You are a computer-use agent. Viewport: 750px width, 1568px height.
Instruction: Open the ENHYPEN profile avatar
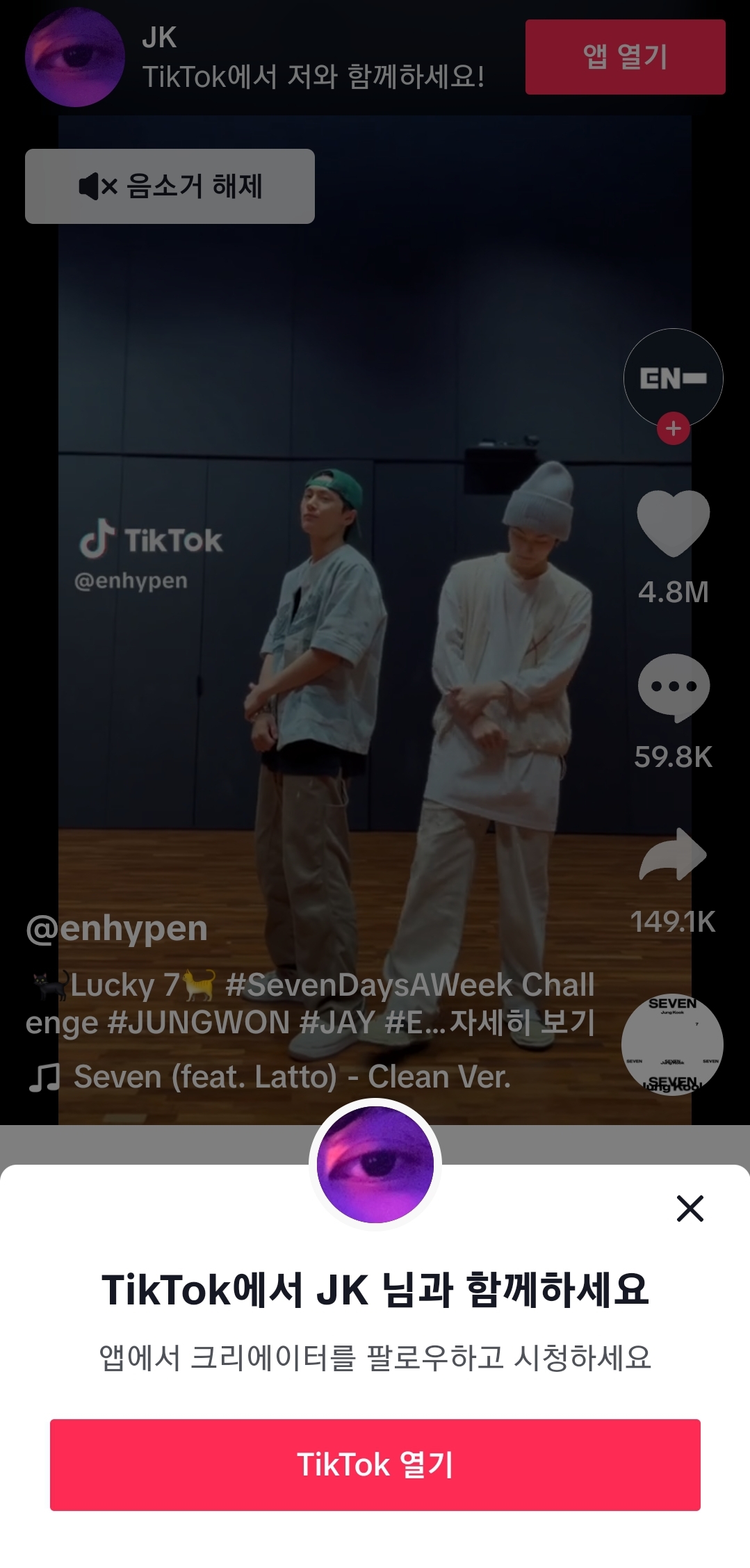pos(673,378)
